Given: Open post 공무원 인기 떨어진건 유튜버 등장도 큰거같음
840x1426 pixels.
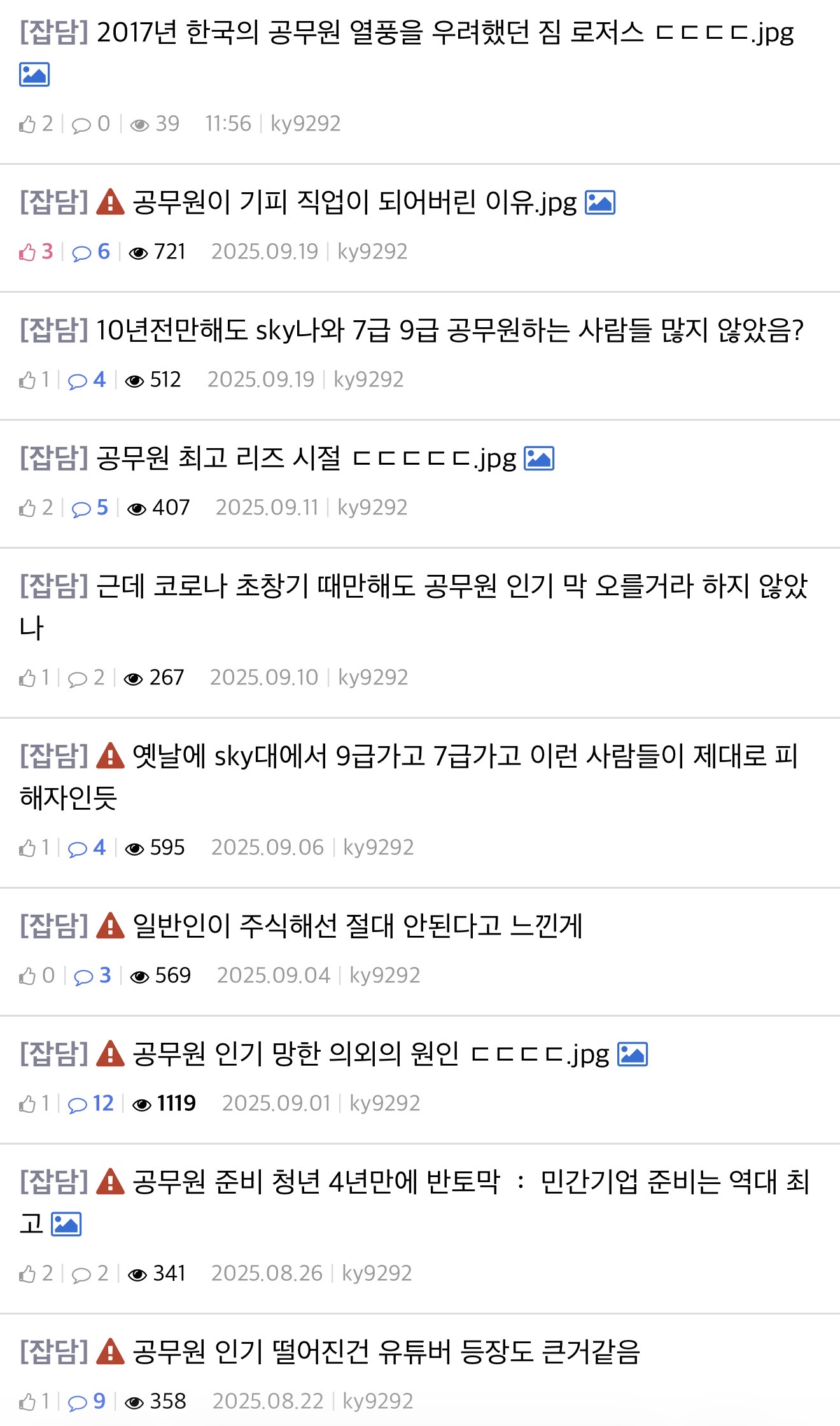Looking at the screenshot, I should click(x=386, y=1353).
